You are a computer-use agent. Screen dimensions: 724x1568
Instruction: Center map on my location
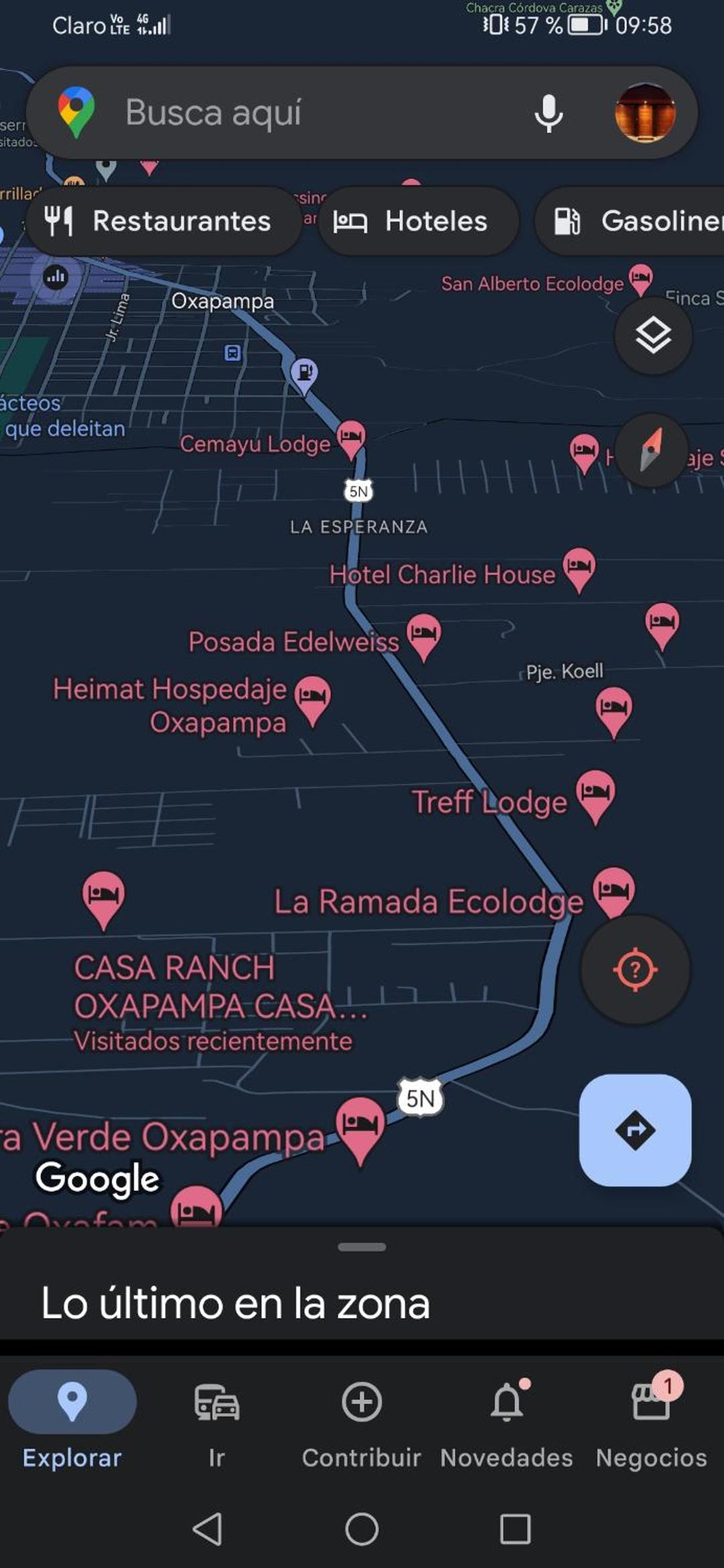coord(635,969)
